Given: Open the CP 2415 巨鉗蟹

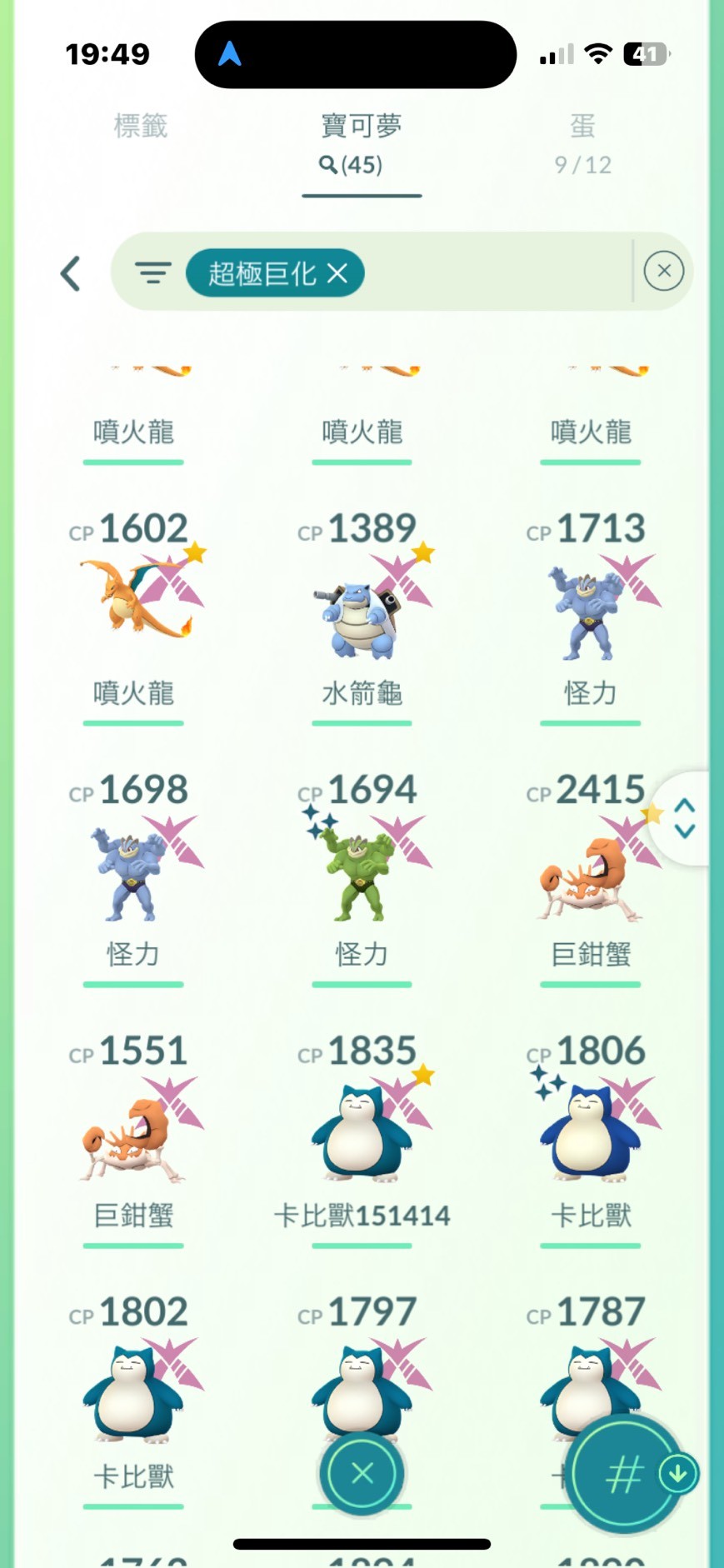Looking at the screenshot, I should [x=591, y=873].
